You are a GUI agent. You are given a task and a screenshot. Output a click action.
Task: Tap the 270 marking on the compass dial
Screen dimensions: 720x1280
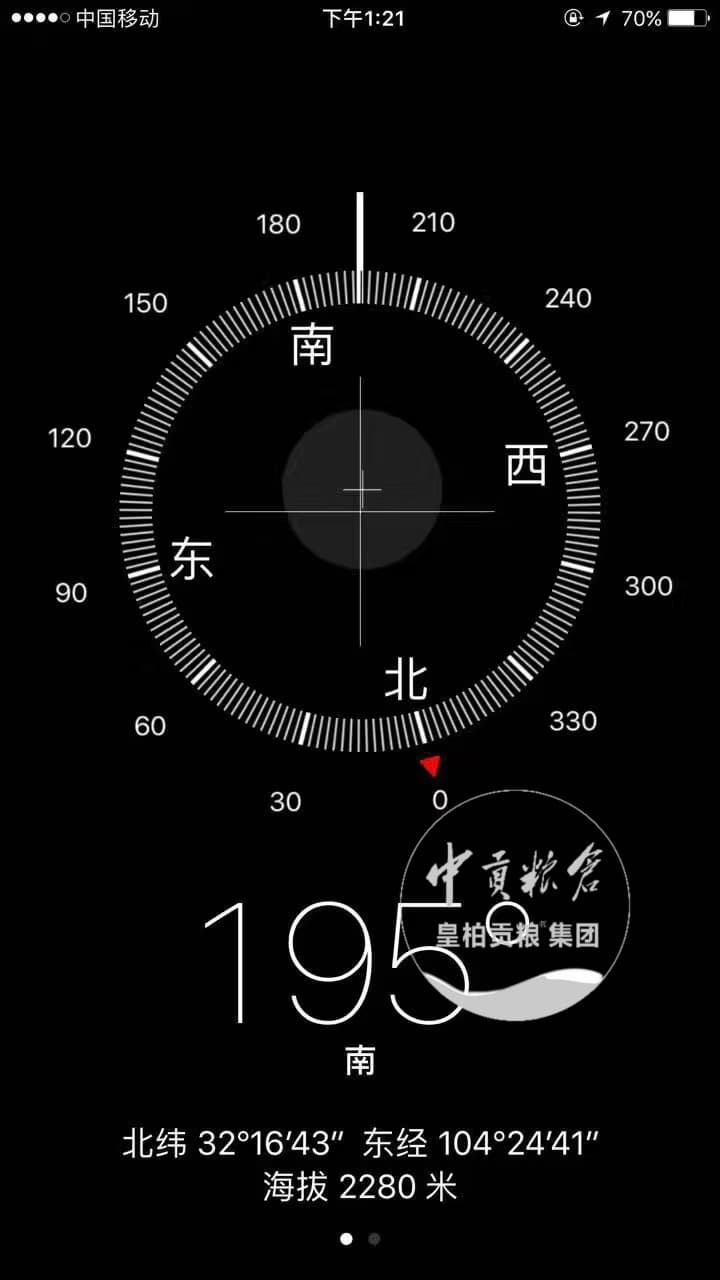pos(647,432)
